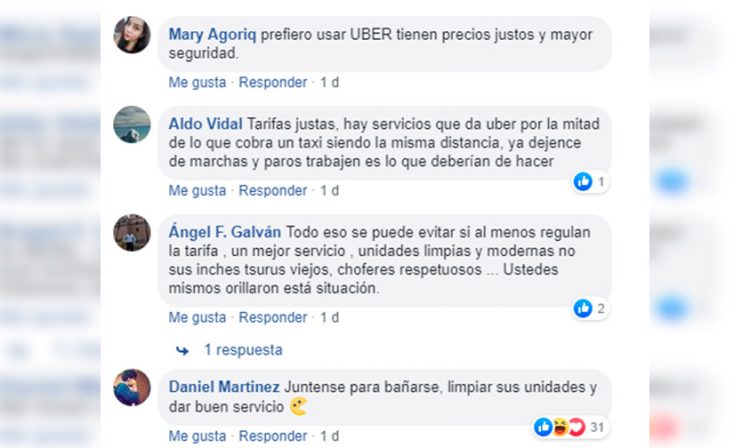Reply to Aldo Vidal's comment
Screen dimensions: 750x448
(272, 190)
